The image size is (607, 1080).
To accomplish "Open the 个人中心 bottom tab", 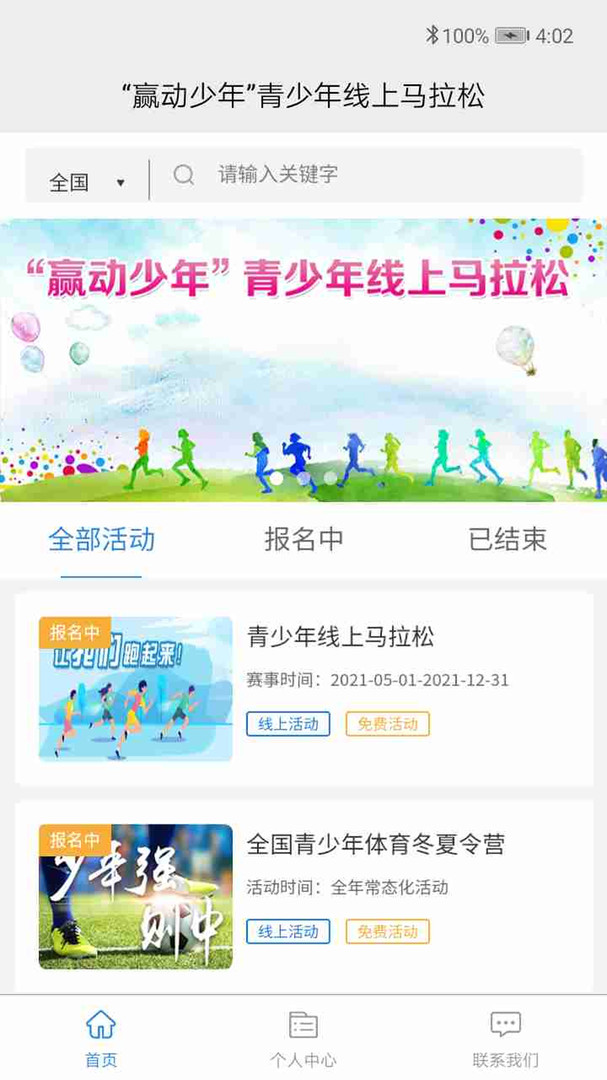I will (x=303, y=1038).
